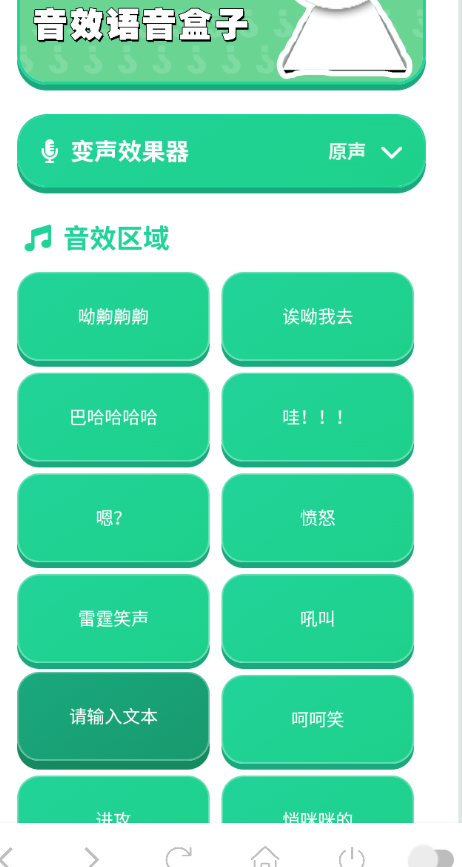Image resolution: width=462 pixels, height=867 pixels.
Task: Open the browser home icon
Action: [x=265, y=857]
